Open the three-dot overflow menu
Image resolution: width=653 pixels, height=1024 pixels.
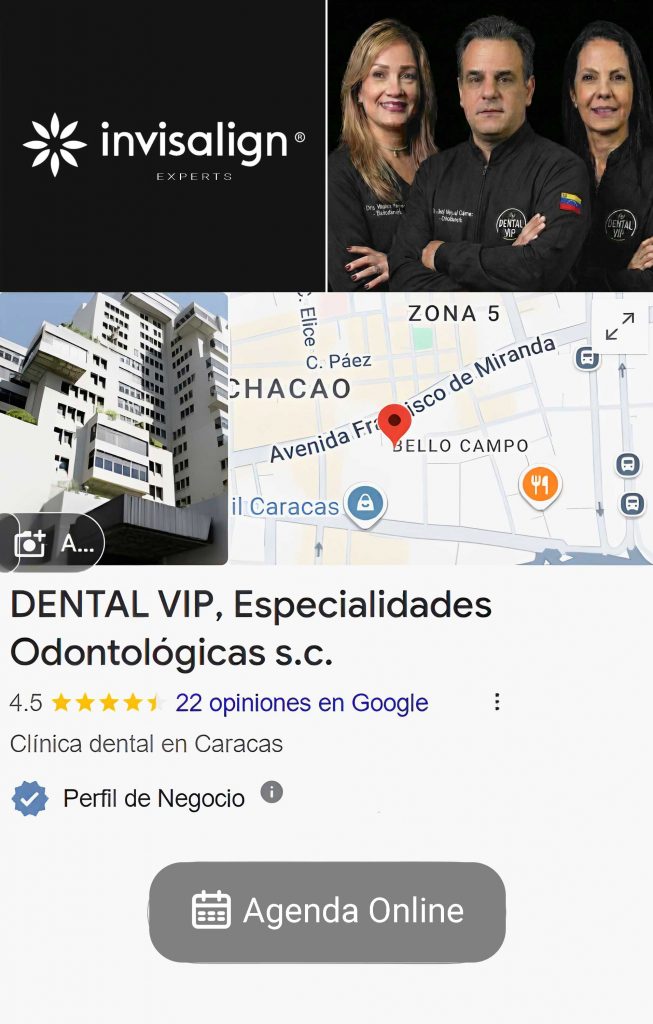click(x=497, y=702)
